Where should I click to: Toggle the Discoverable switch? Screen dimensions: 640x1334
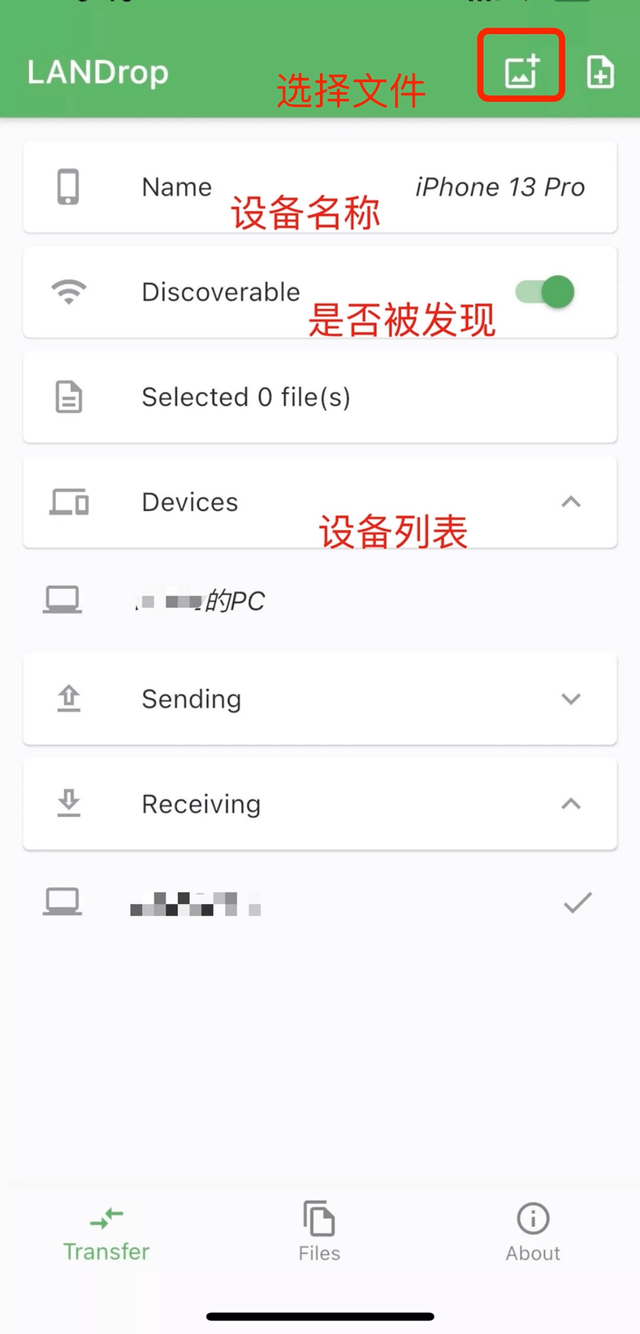click(x=545, y=292)
